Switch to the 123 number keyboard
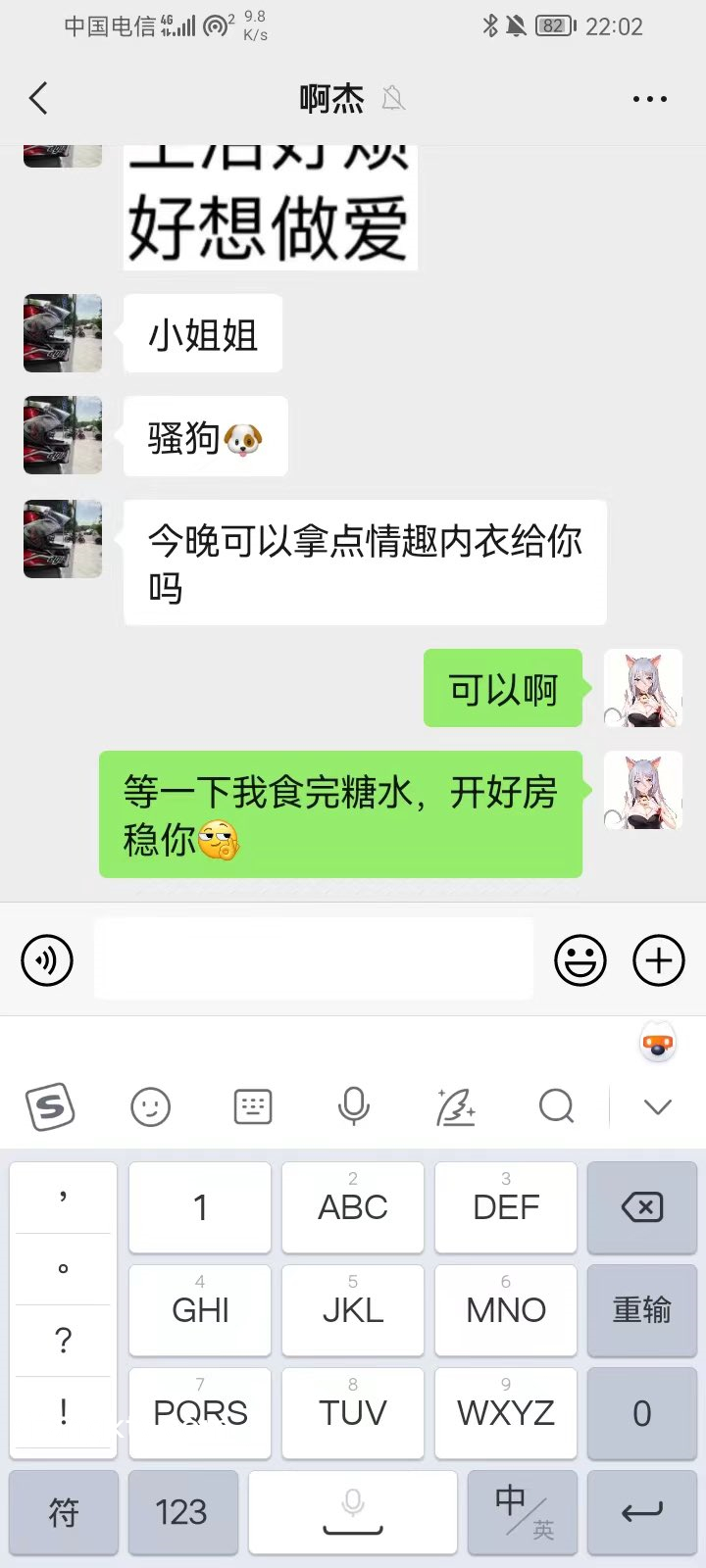Viewport: 706px width, 1568px height. [x=181, y=1512]
